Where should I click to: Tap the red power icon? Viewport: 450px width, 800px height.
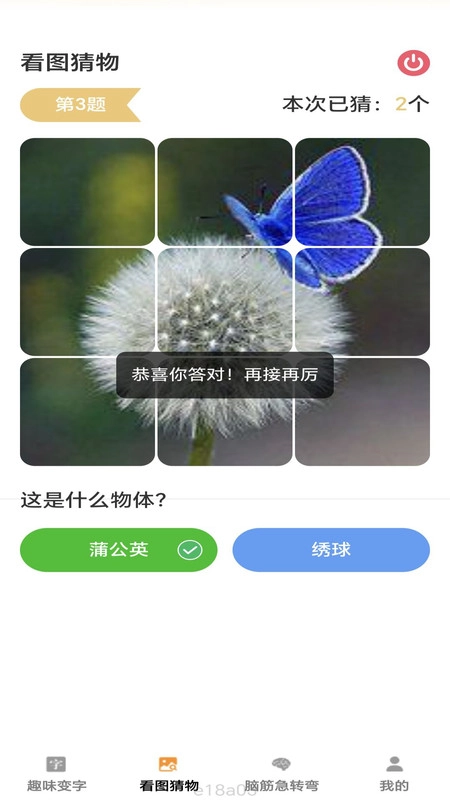(413, 63)
